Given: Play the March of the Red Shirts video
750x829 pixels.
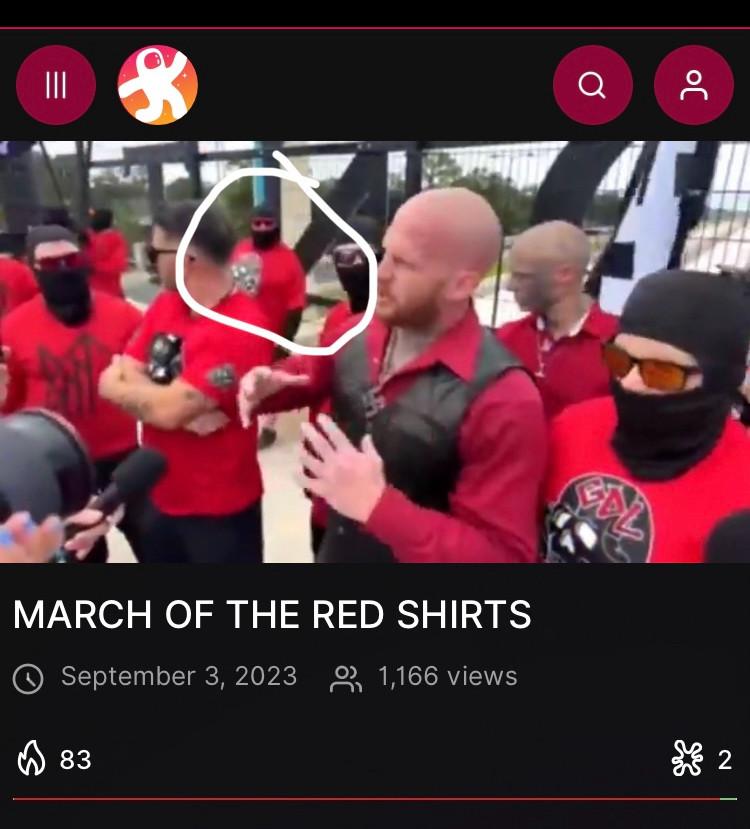Looking at the screenshot, I should [375, 352].
